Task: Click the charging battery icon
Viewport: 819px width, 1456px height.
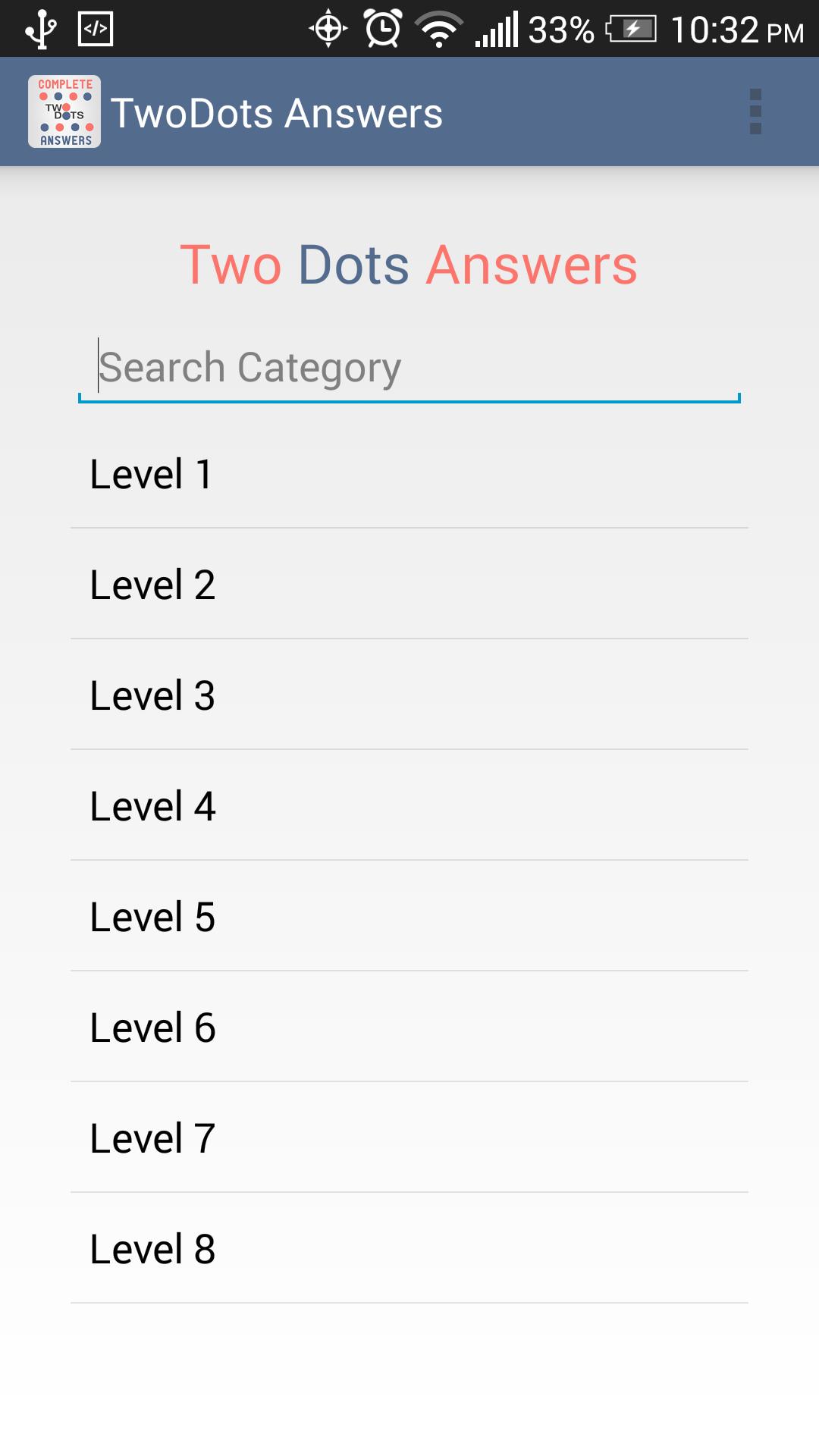Action: (x=633, y=29)
